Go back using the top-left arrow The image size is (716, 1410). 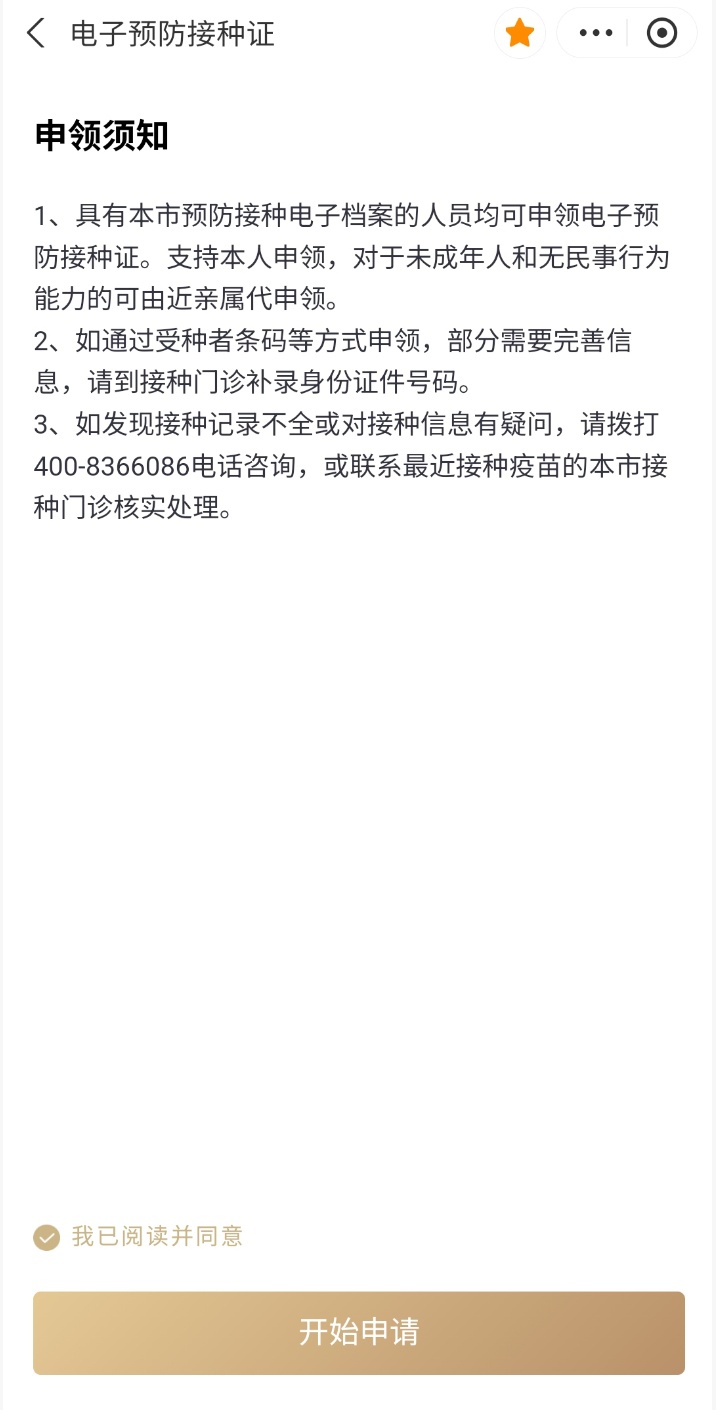pyautogui.click(x=36, y=34)
